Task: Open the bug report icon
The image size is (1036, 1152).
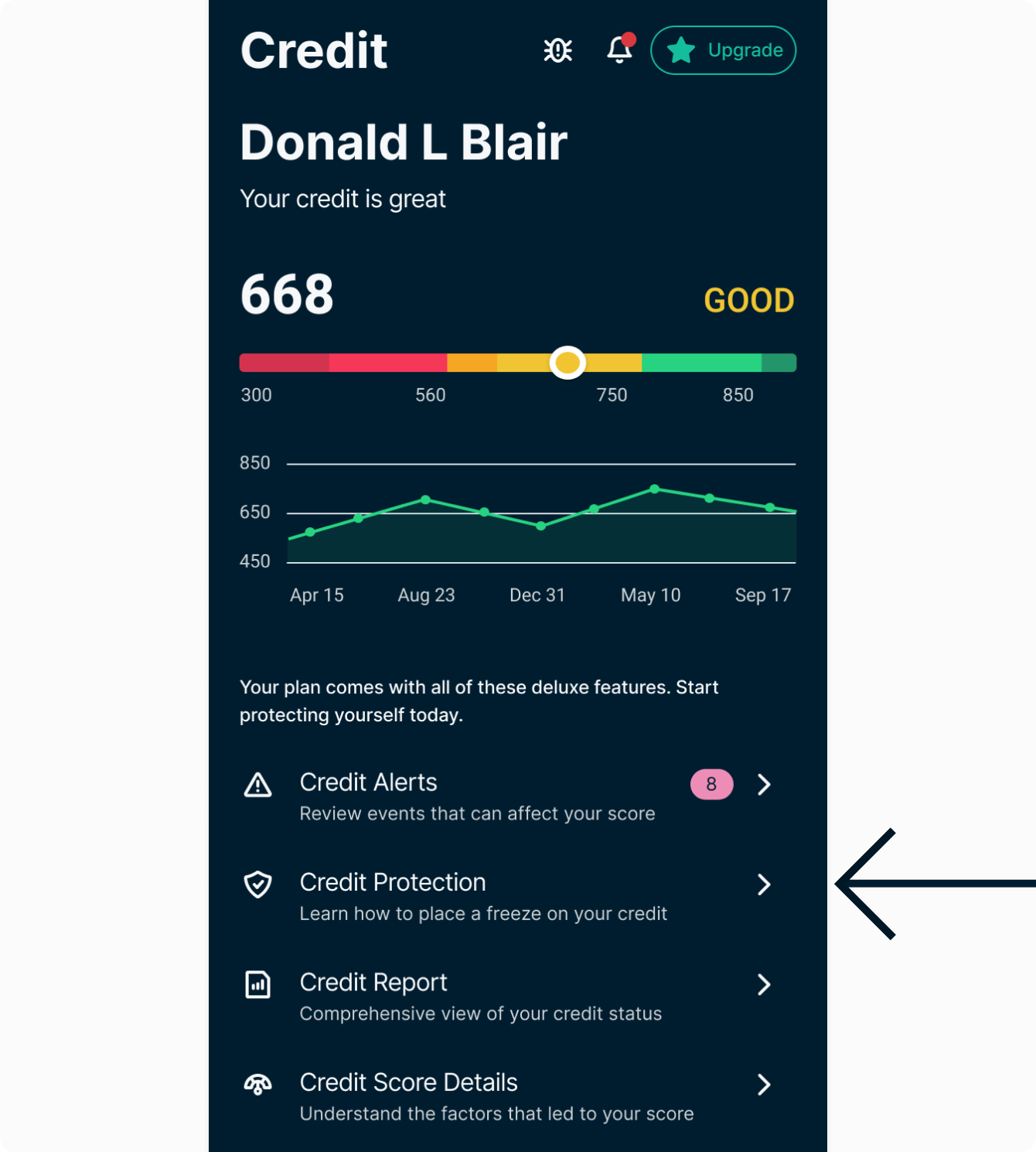Action: (557, 50)
